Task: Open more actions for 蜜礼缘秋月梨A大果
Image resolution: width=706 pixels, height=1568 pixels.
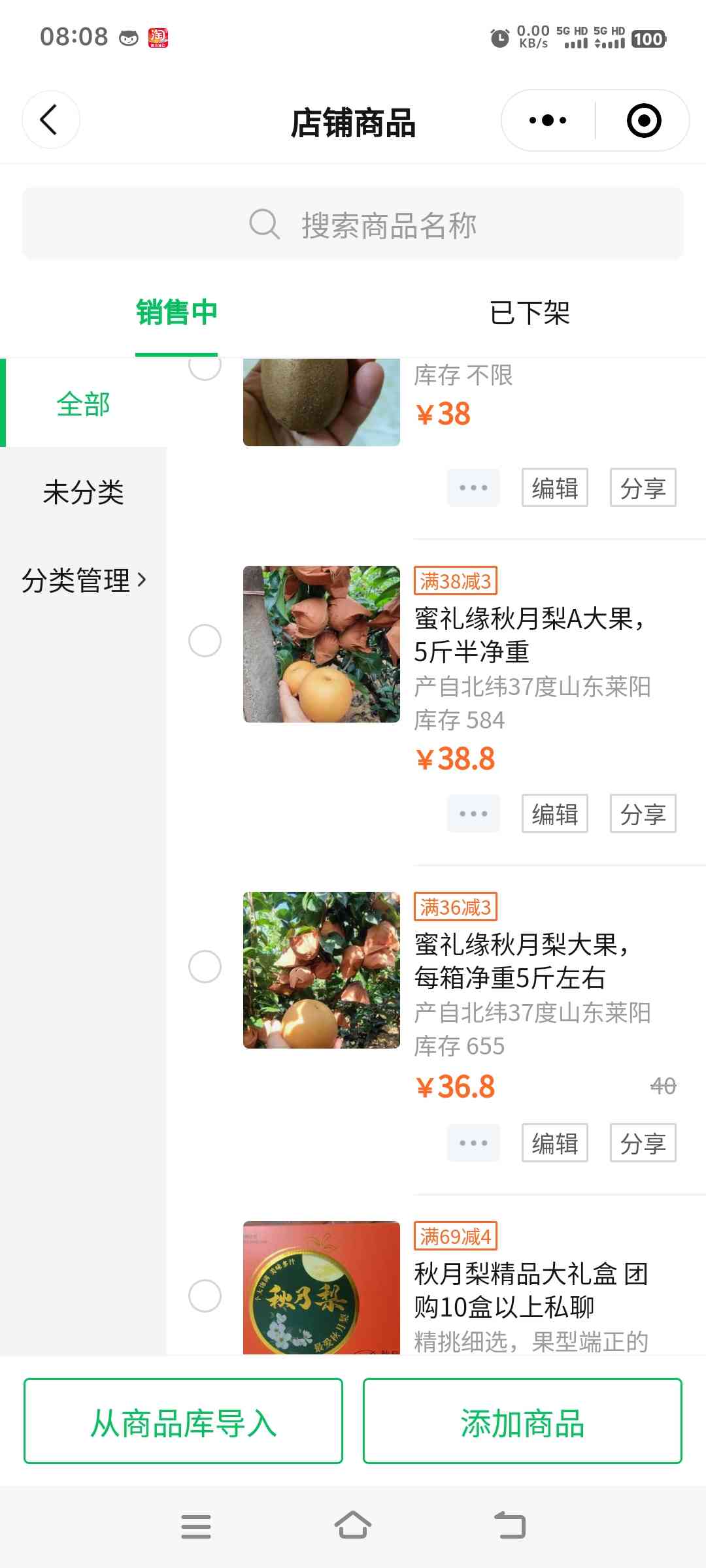Action: coord(473,814)
